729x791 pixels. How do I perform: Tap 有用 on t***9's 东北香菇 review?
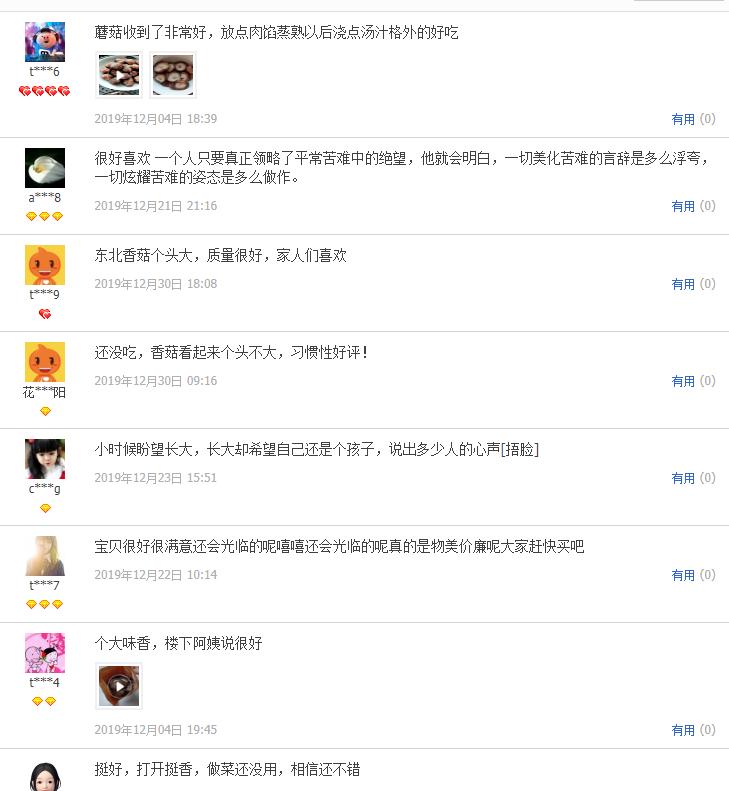[x=683, y=284]
